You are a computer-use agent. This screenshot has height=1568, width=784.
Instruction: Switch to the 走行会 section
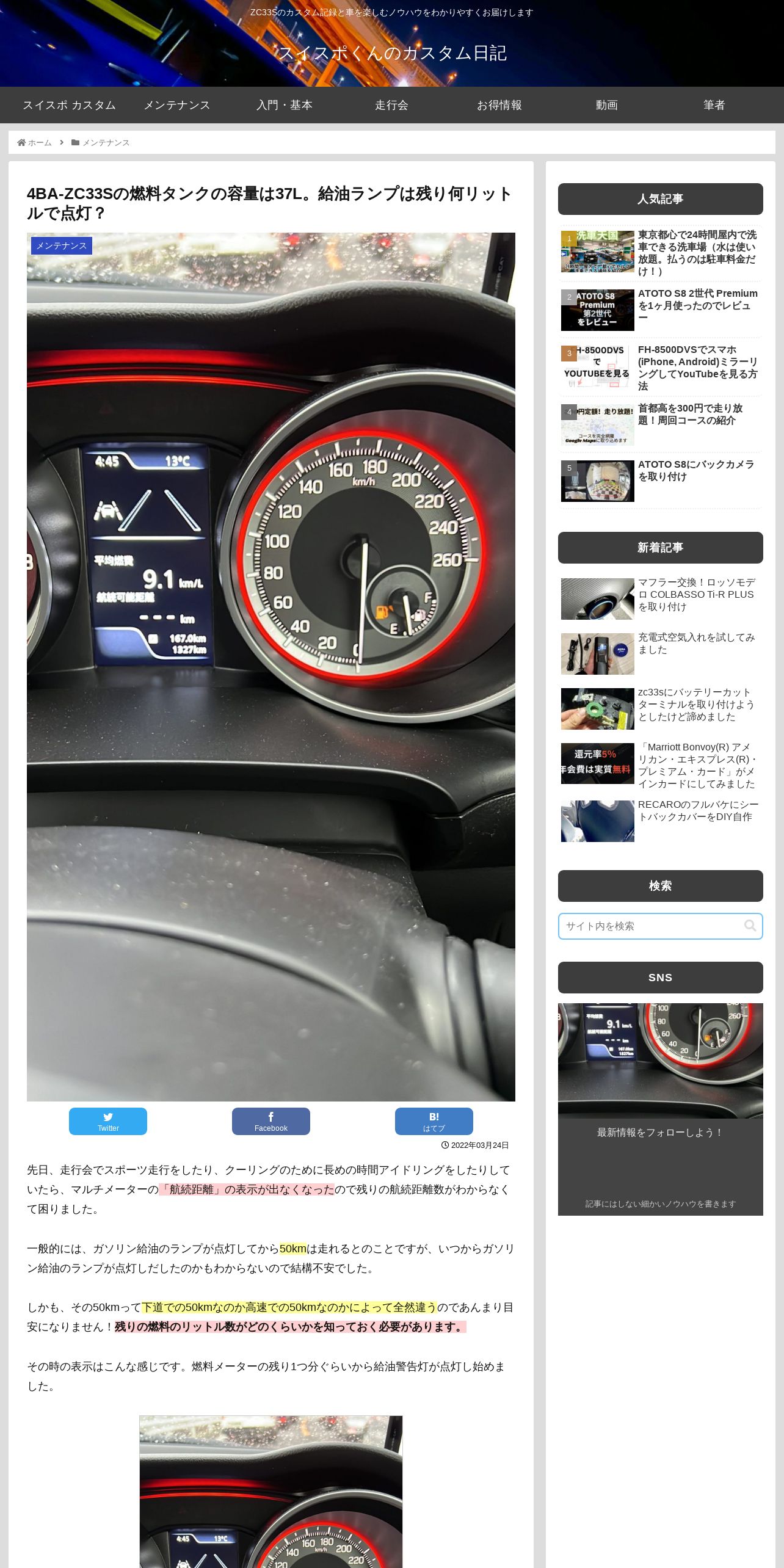pos(391,105)
